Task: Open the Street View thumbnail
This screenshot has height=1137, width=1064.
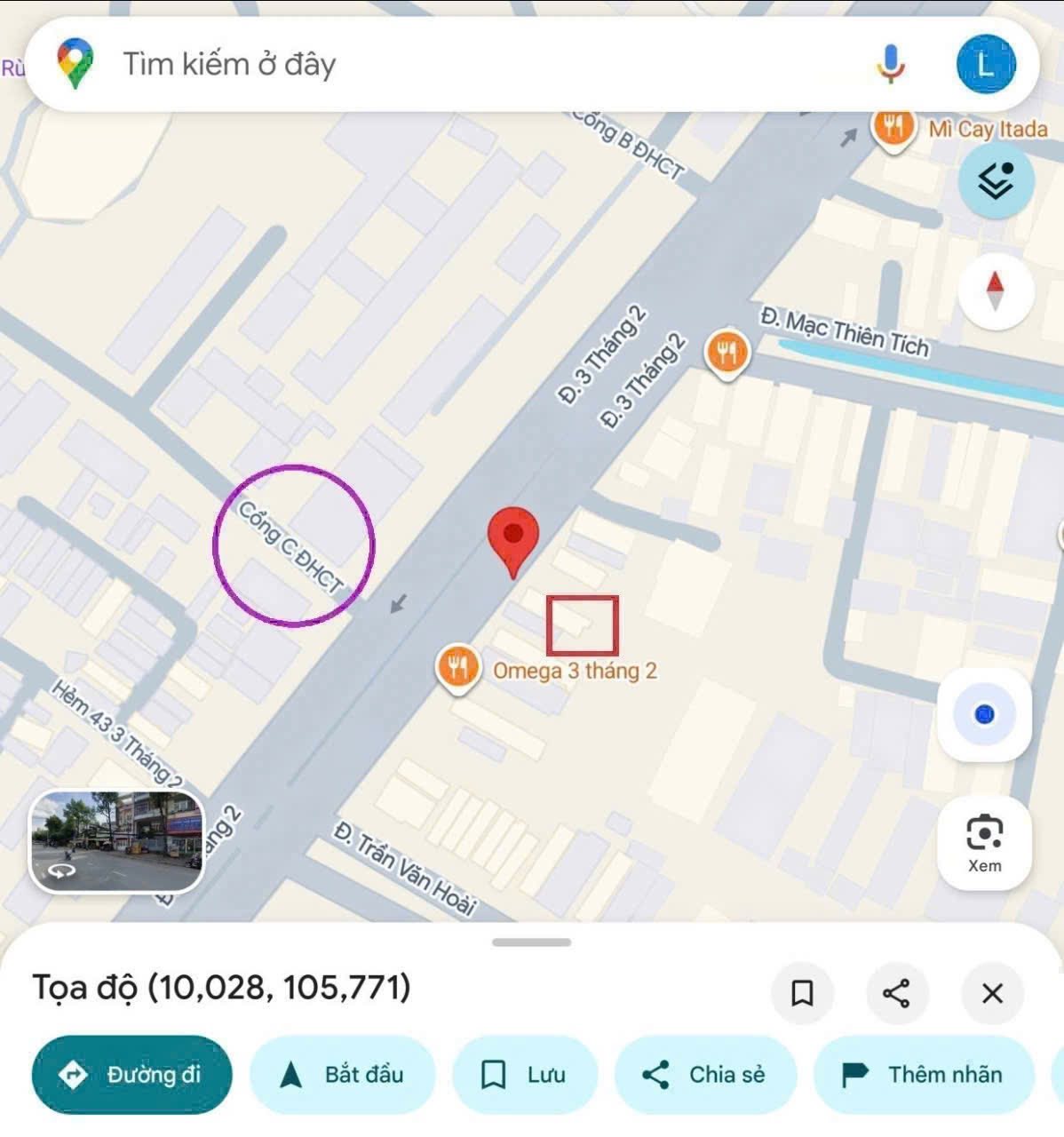Action: (117, 840)
